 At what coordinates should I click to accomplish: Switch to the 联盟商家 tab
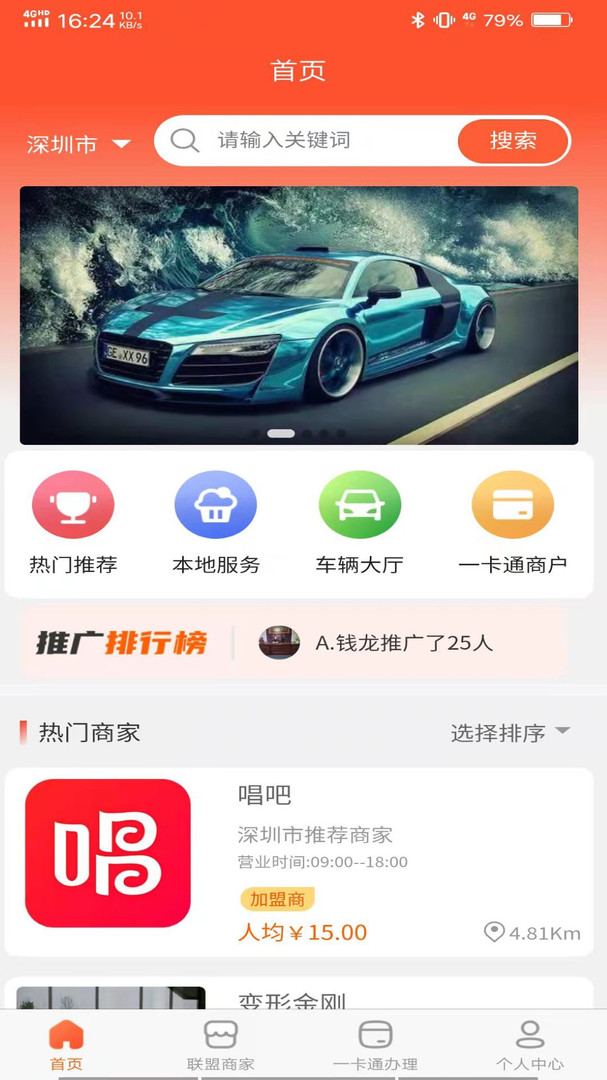220,1045
